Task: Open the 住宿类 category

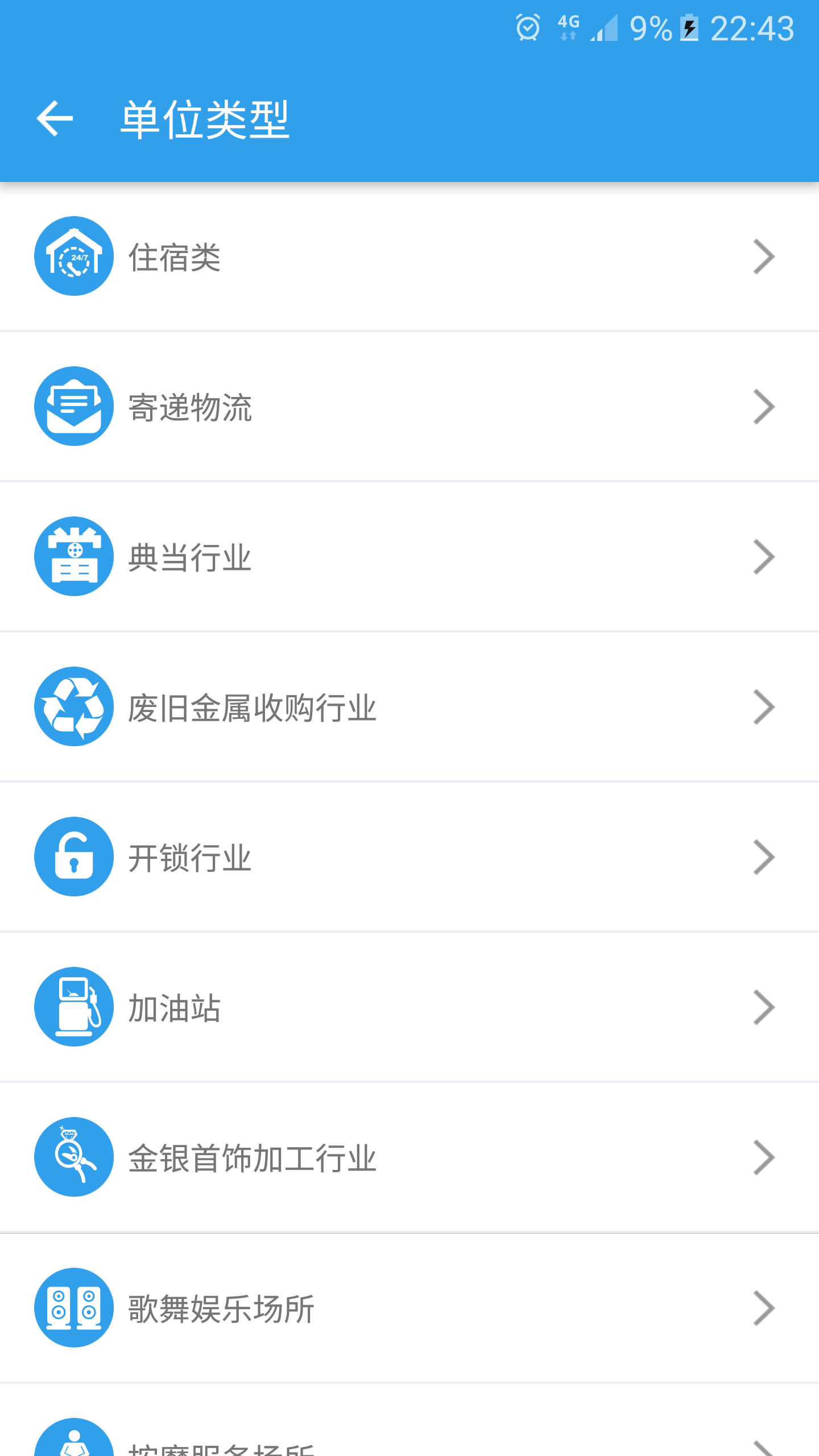Action: click(x=409, y=257)
